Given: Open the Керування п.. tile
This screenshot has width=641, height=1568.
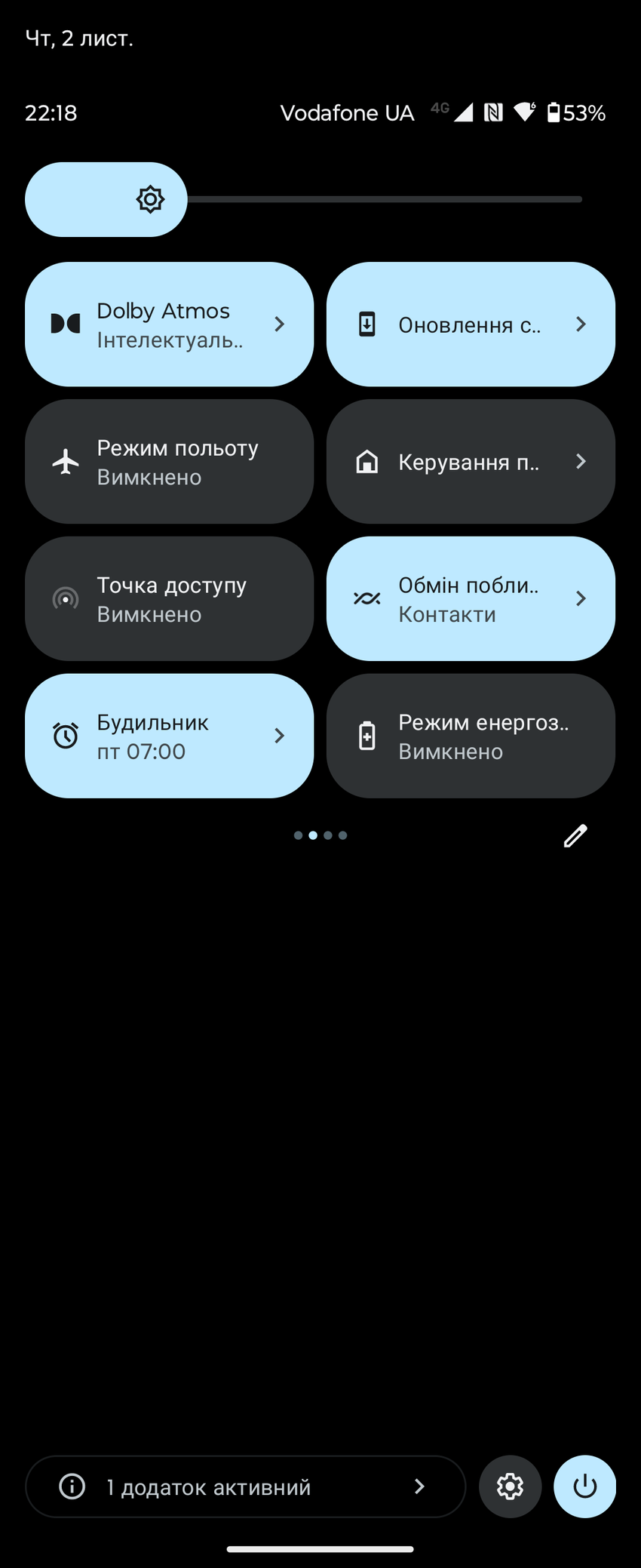Looking at the screenshot, I should (x=471, y=462).
